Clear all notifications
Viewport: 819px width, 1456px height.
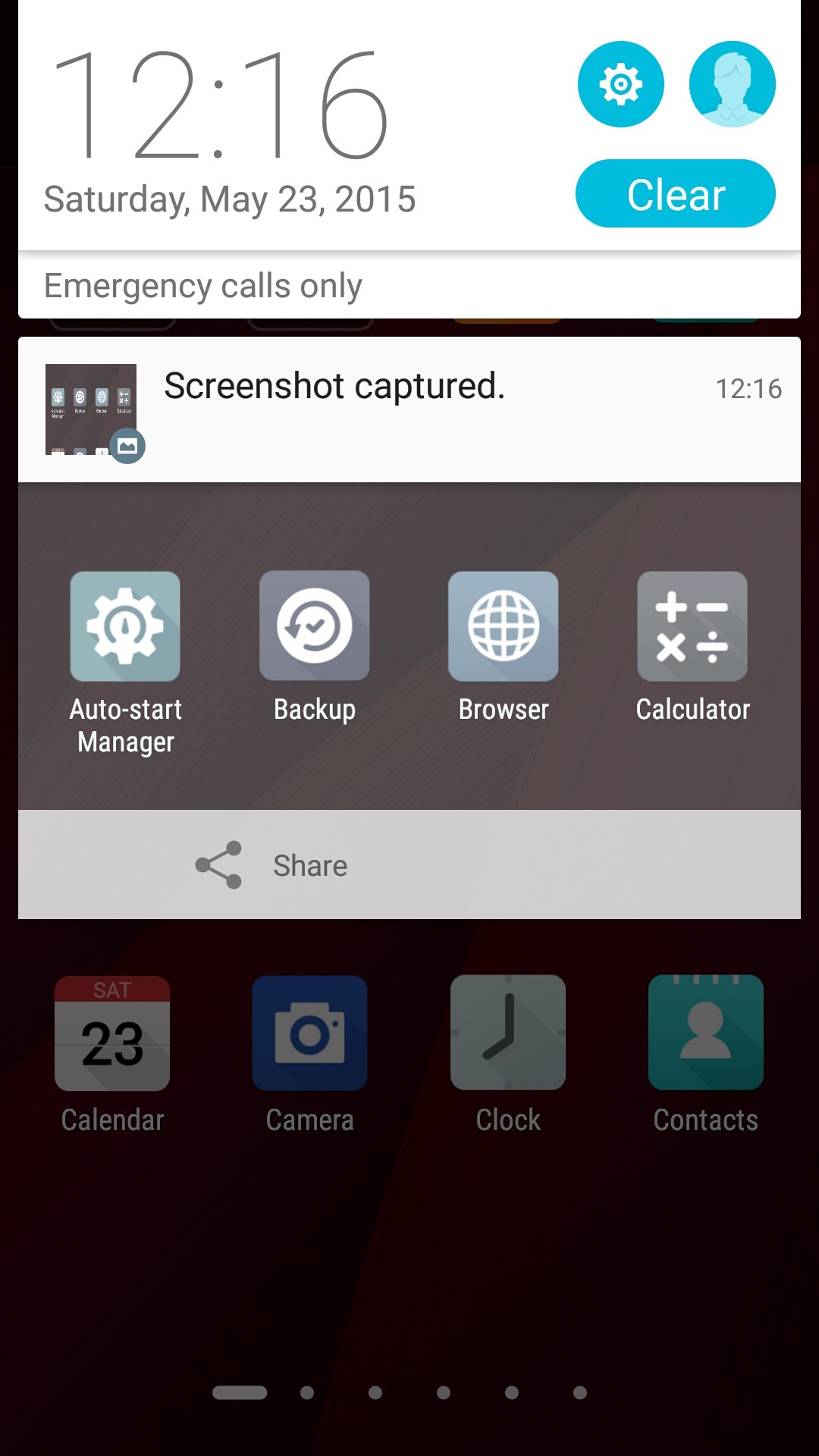click(675, 194)
